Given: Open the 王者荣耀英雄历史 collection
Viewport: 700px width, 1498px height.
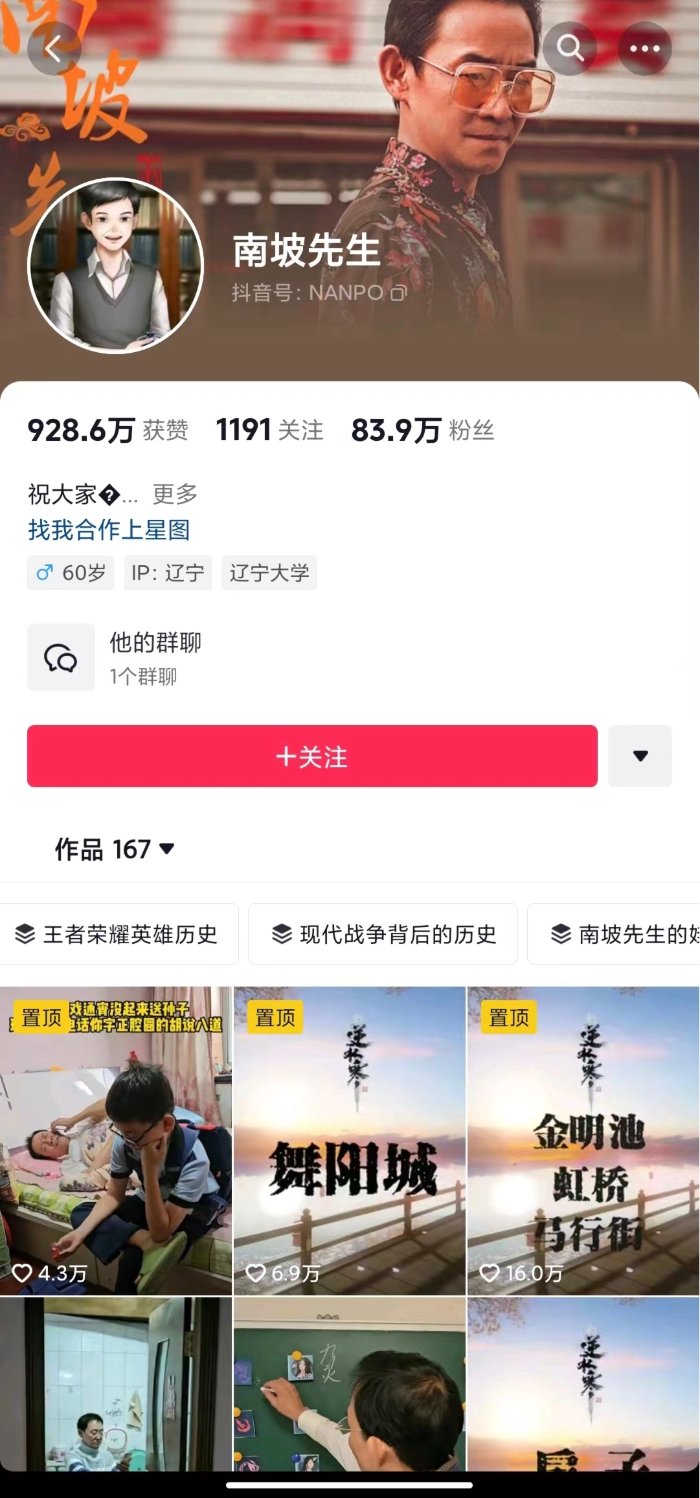Looking at the screenshot, I should [x=118, y=934].
